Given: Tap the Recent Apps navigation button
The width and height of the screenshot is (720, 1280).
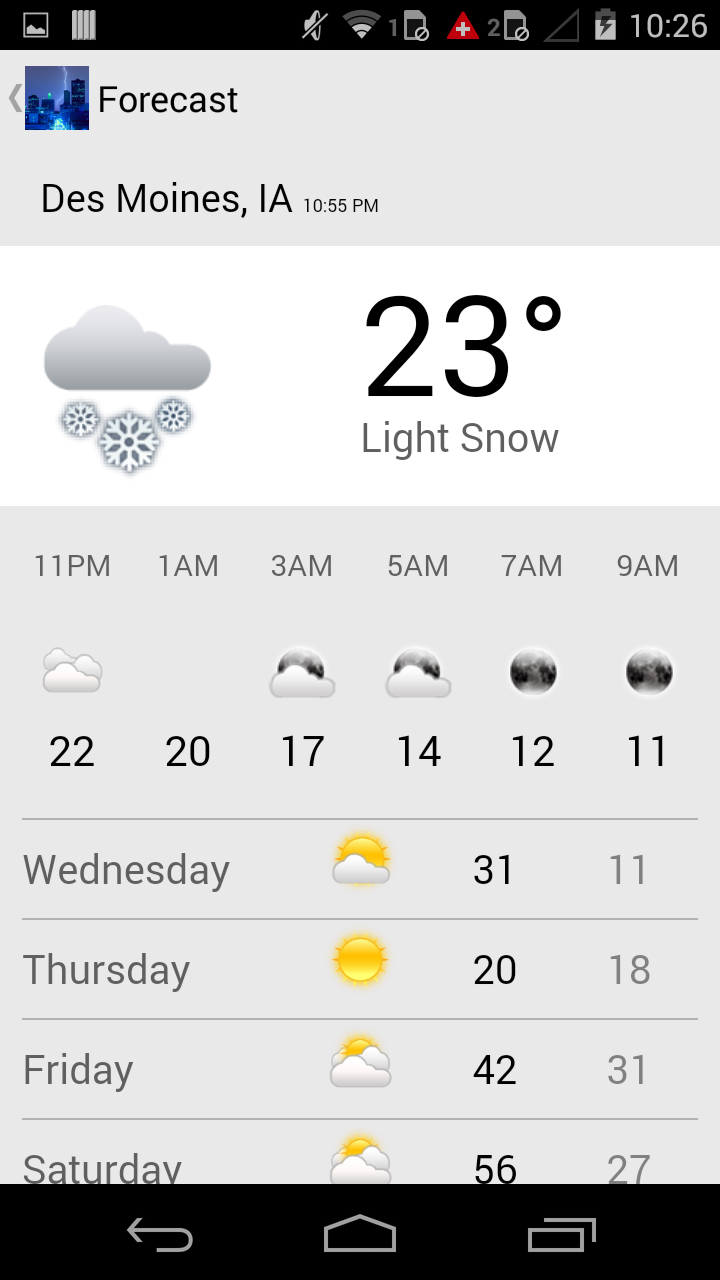Looking at the screenshot, I should coord(560,1235).
